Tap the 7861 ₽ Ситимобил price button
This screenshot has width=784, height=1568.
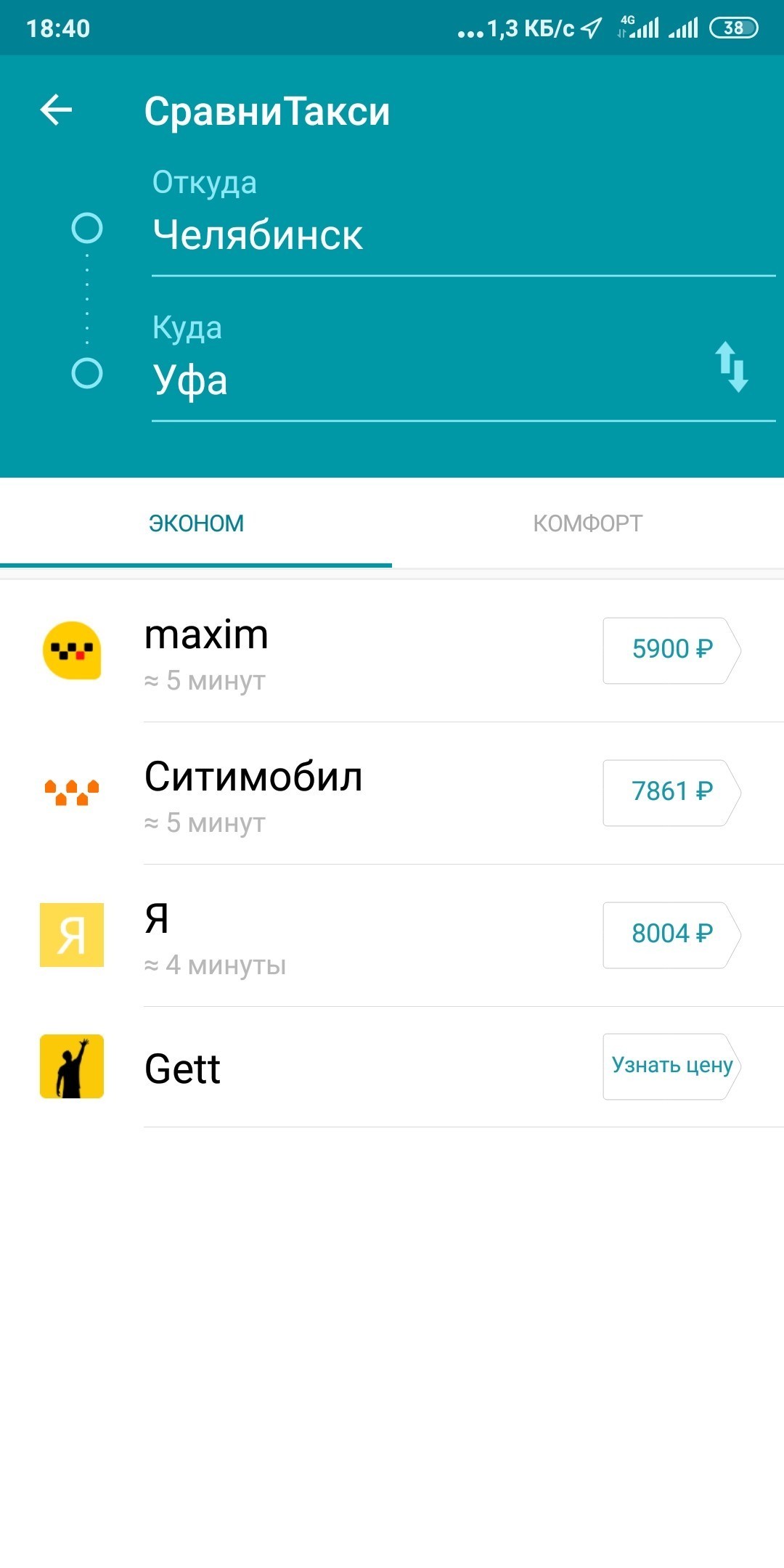tap(671, 792)
